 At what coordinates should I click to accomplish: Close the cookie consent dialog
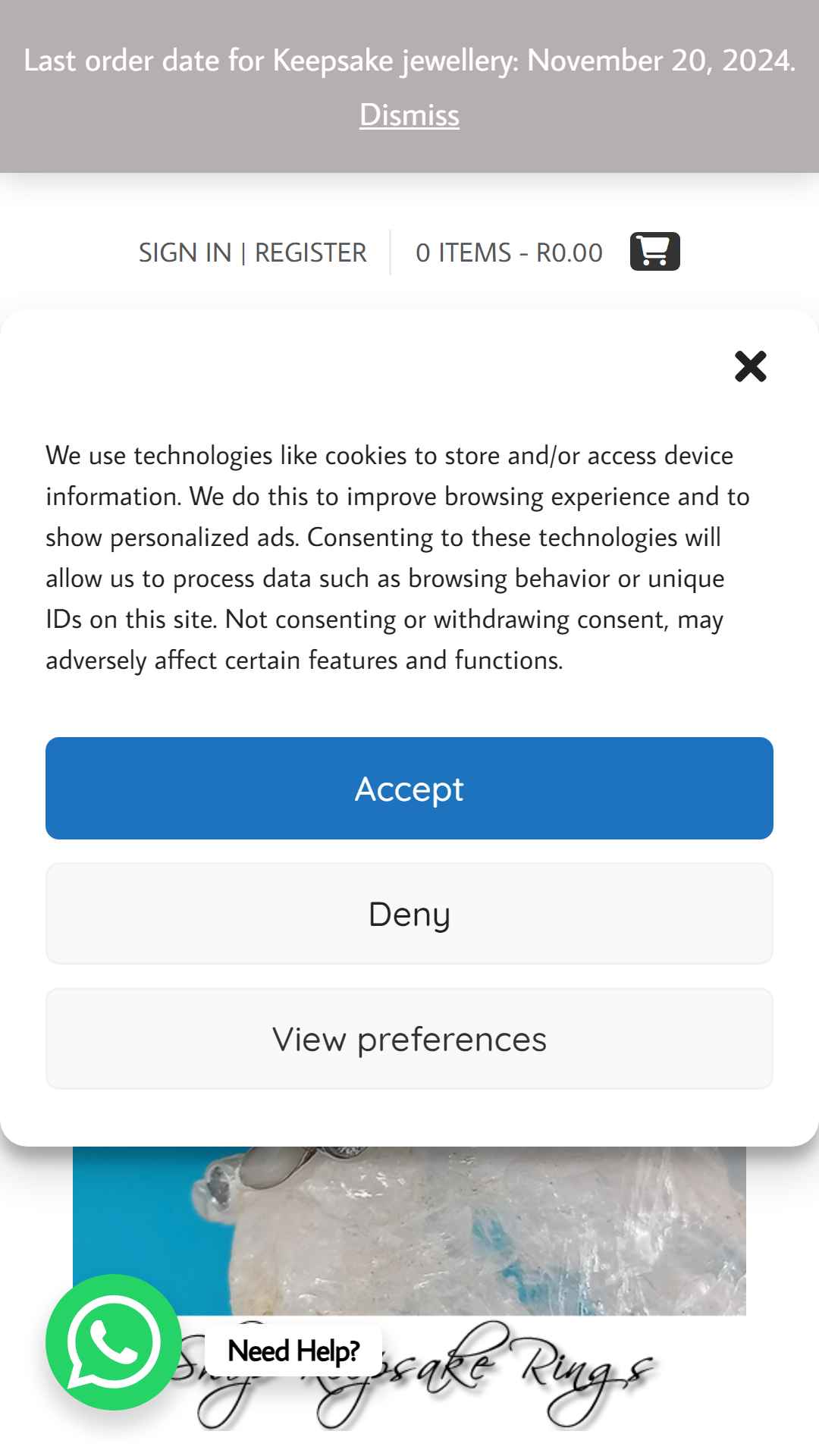click(751, 366)
